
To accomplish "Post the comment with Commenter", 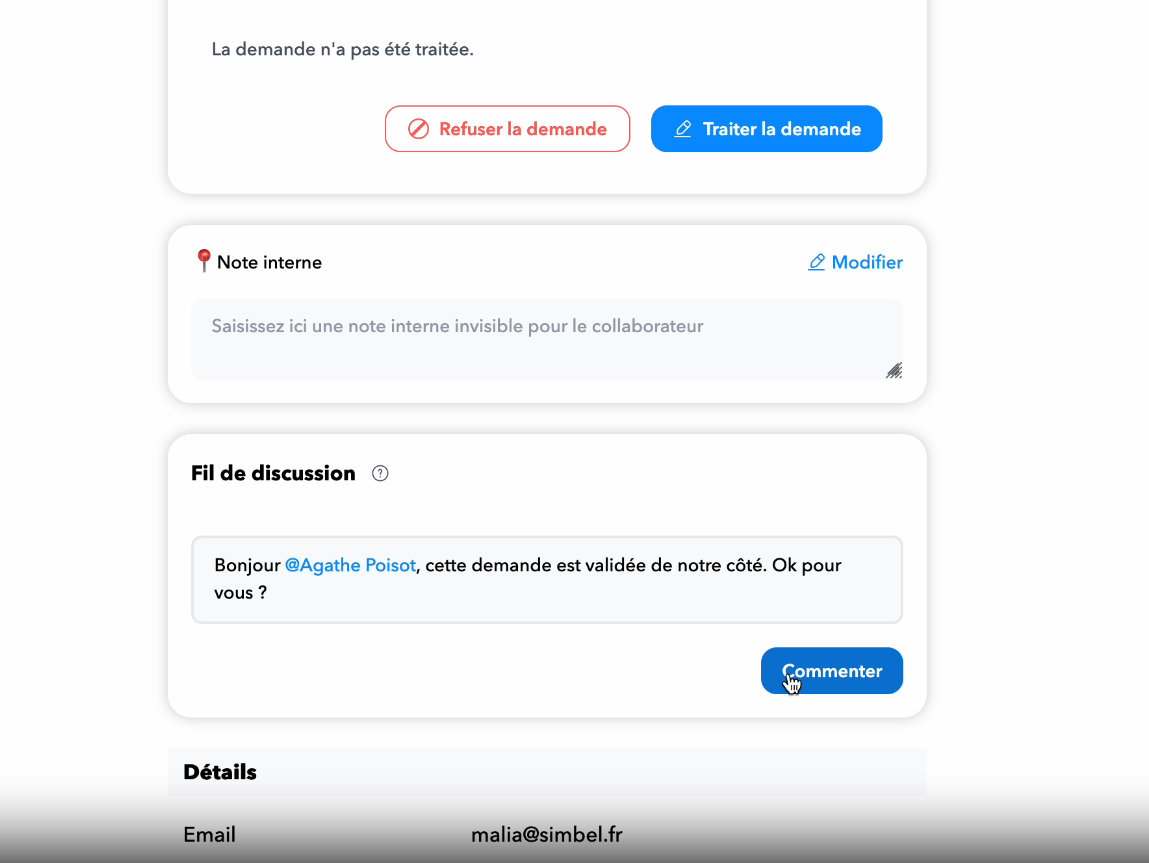I will (x=831, y=671).
